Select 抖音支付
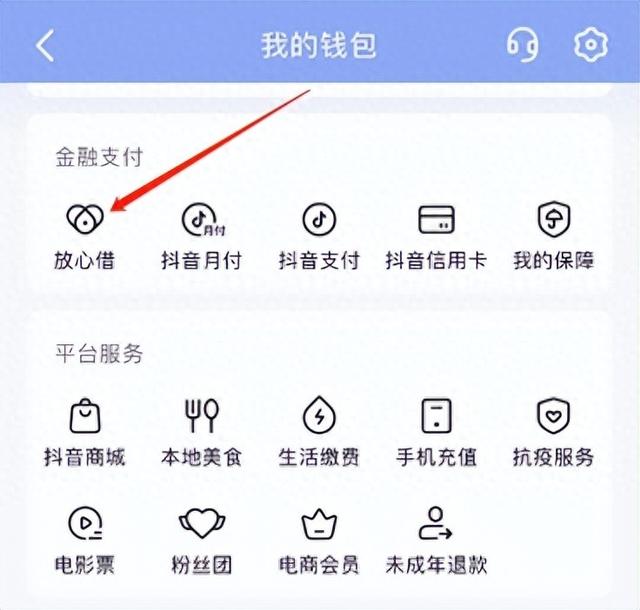The image size is (640, 610). point(319,234)
